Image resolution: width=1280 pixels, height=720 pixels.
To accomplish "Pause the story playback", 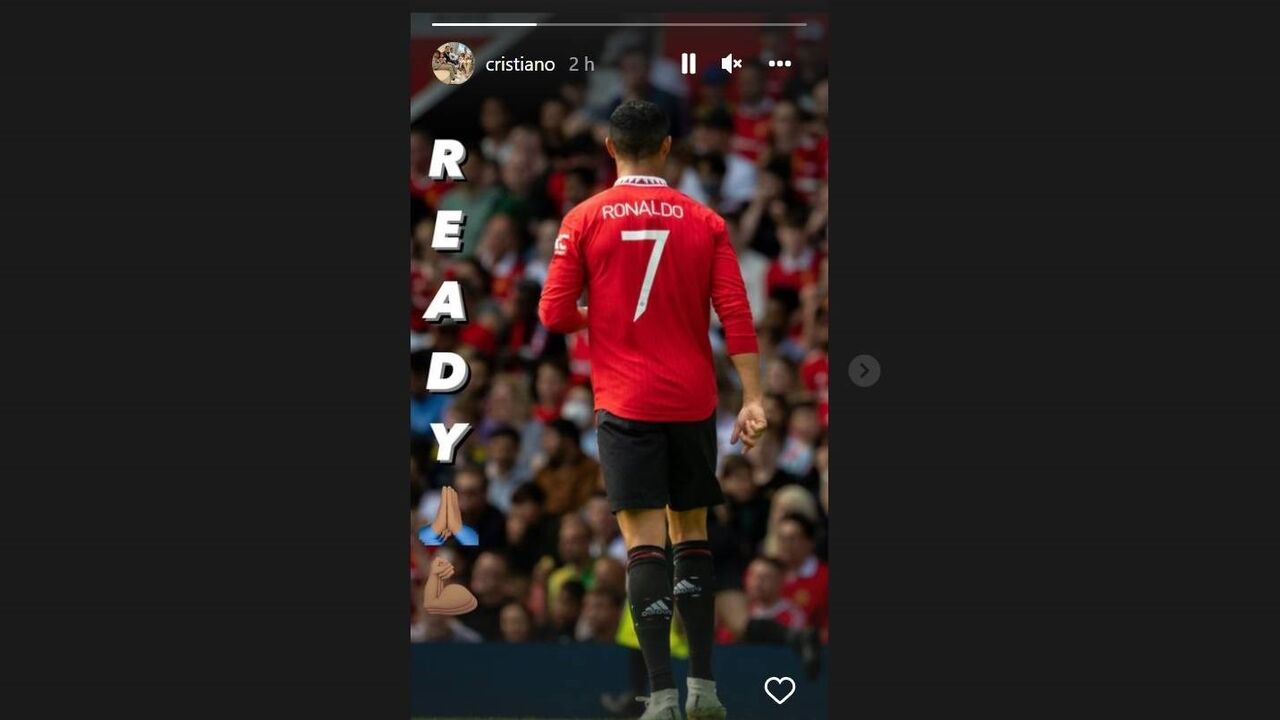I will [688, 64].
